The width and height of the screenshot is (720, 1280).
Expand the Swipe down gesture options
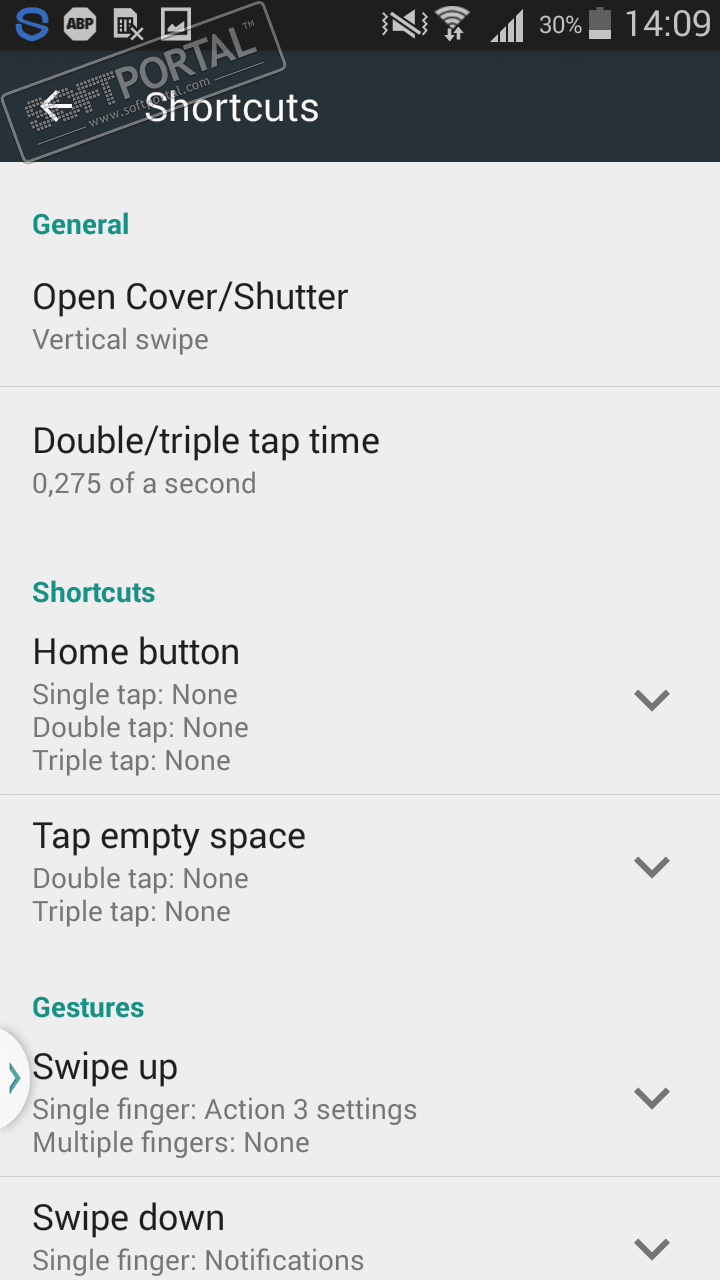point(651,1248)
